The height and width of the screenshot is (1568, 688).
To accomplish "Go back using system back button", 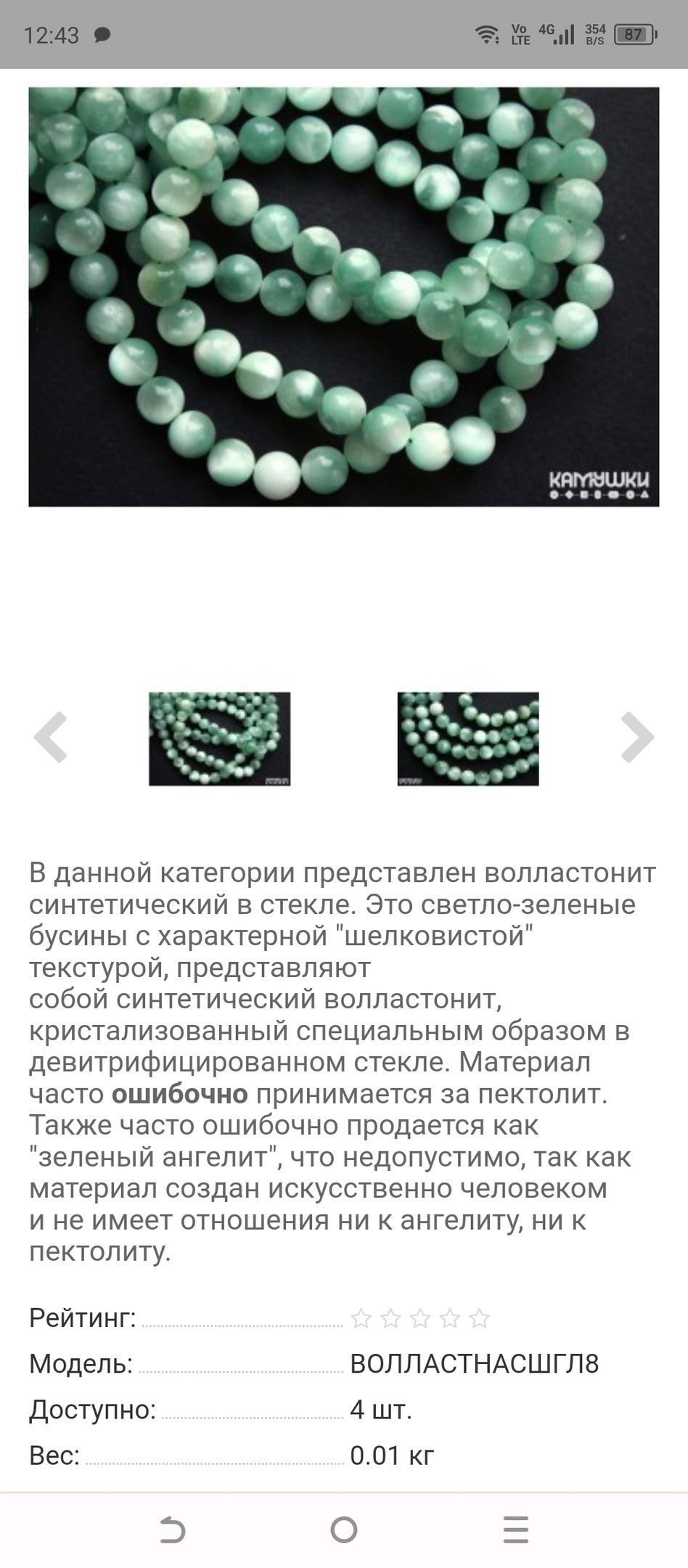I will point(172,1530).
